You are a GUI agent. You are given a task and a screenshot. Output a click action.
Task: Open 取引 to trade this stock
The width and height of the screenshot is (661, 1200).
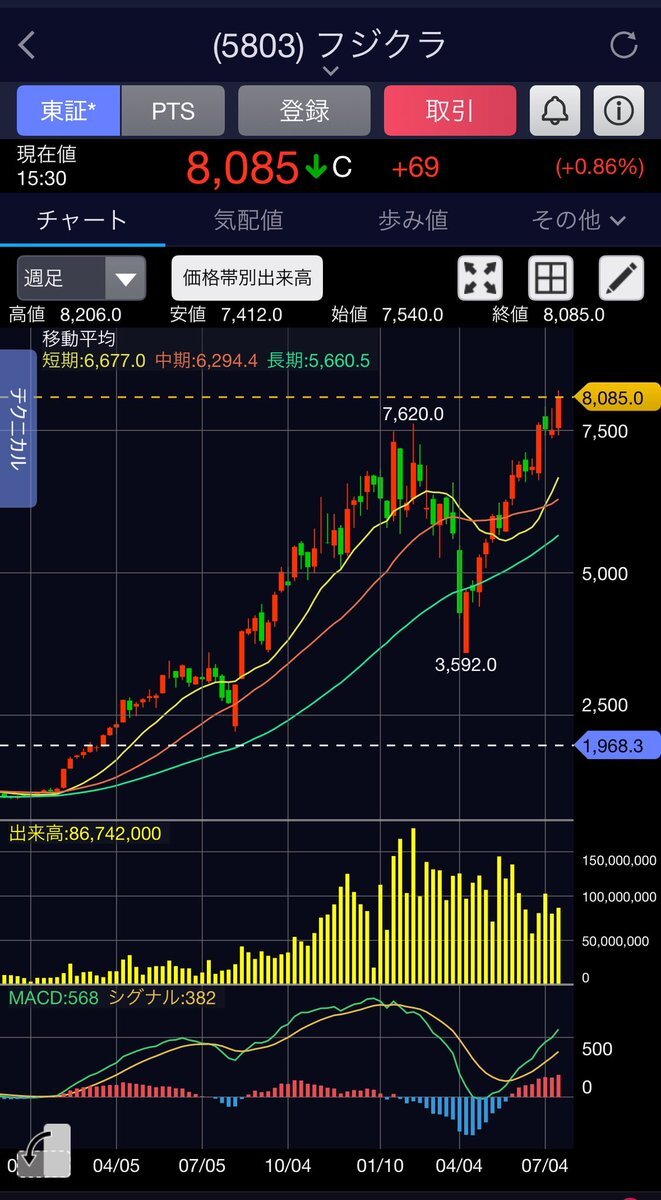coord(450,110)
